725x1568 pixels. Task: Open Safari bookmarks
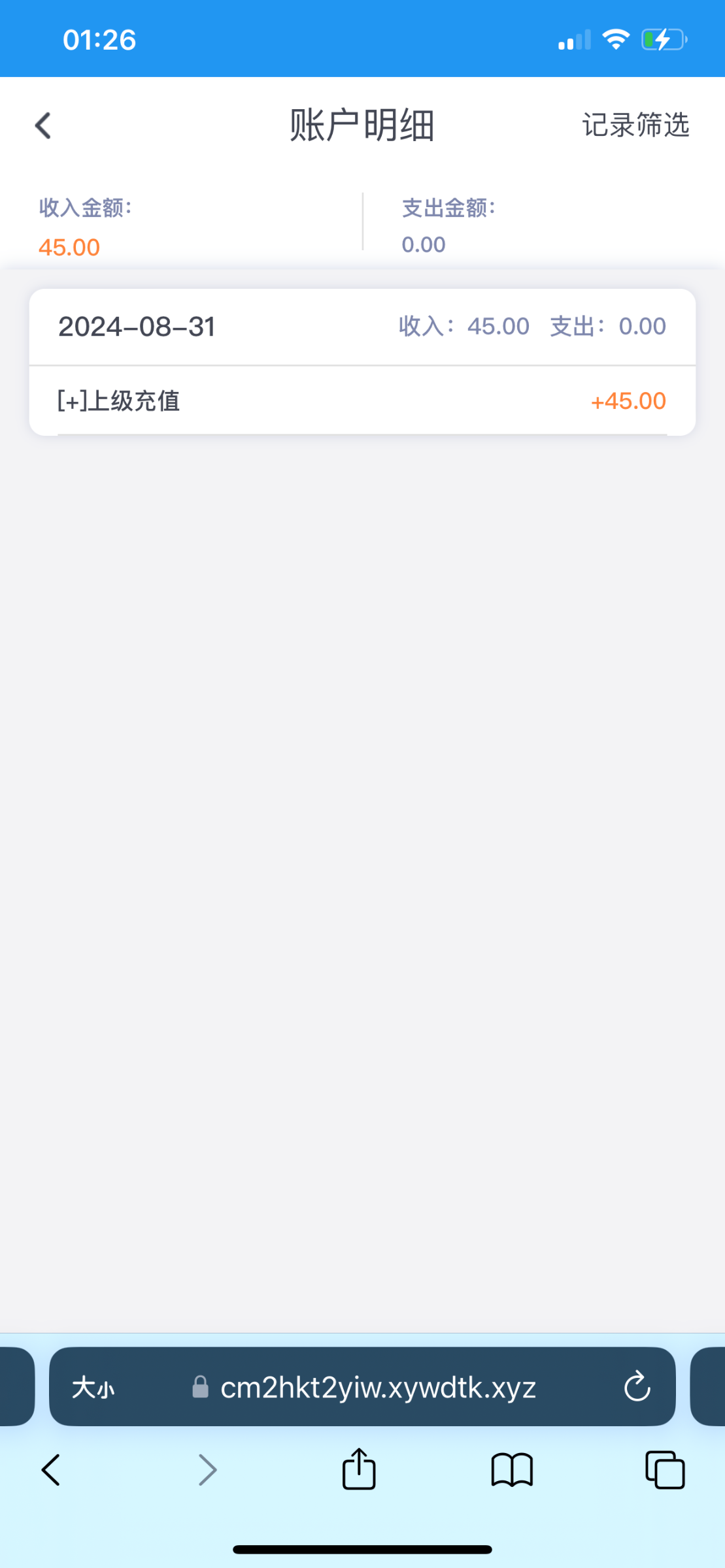tap(512, 1470)
